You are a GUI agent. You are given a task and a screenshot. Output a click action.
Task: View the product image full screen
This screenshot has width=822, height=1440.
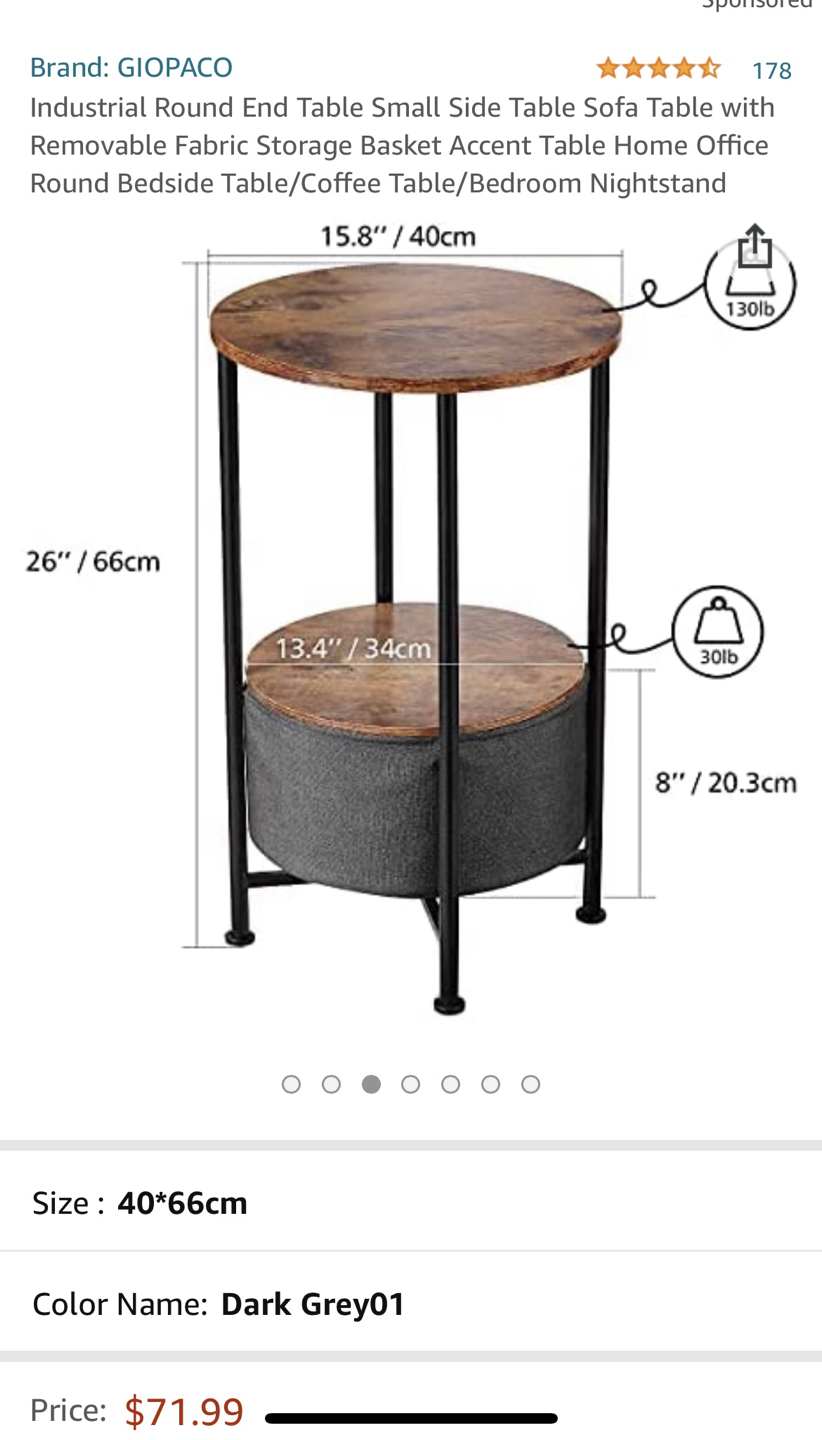coord(411,620)
